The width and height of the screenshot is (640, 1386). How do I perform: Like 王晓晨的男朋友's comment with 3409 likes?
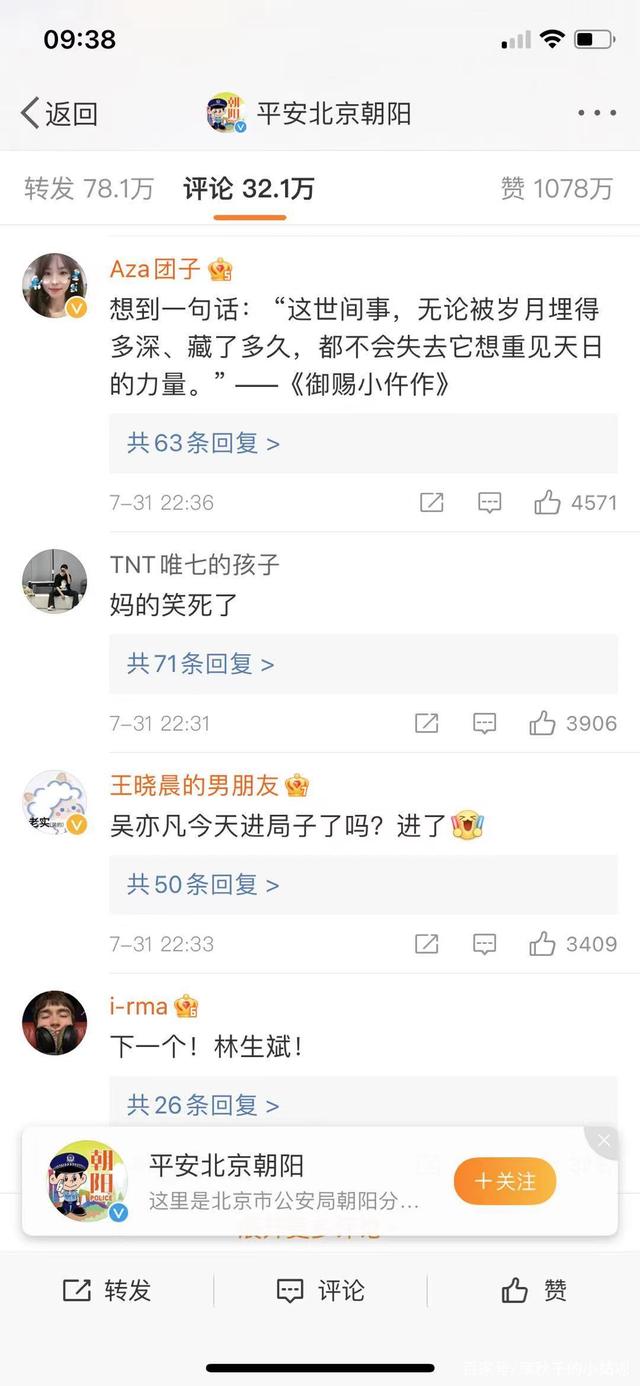click(542, 943)
